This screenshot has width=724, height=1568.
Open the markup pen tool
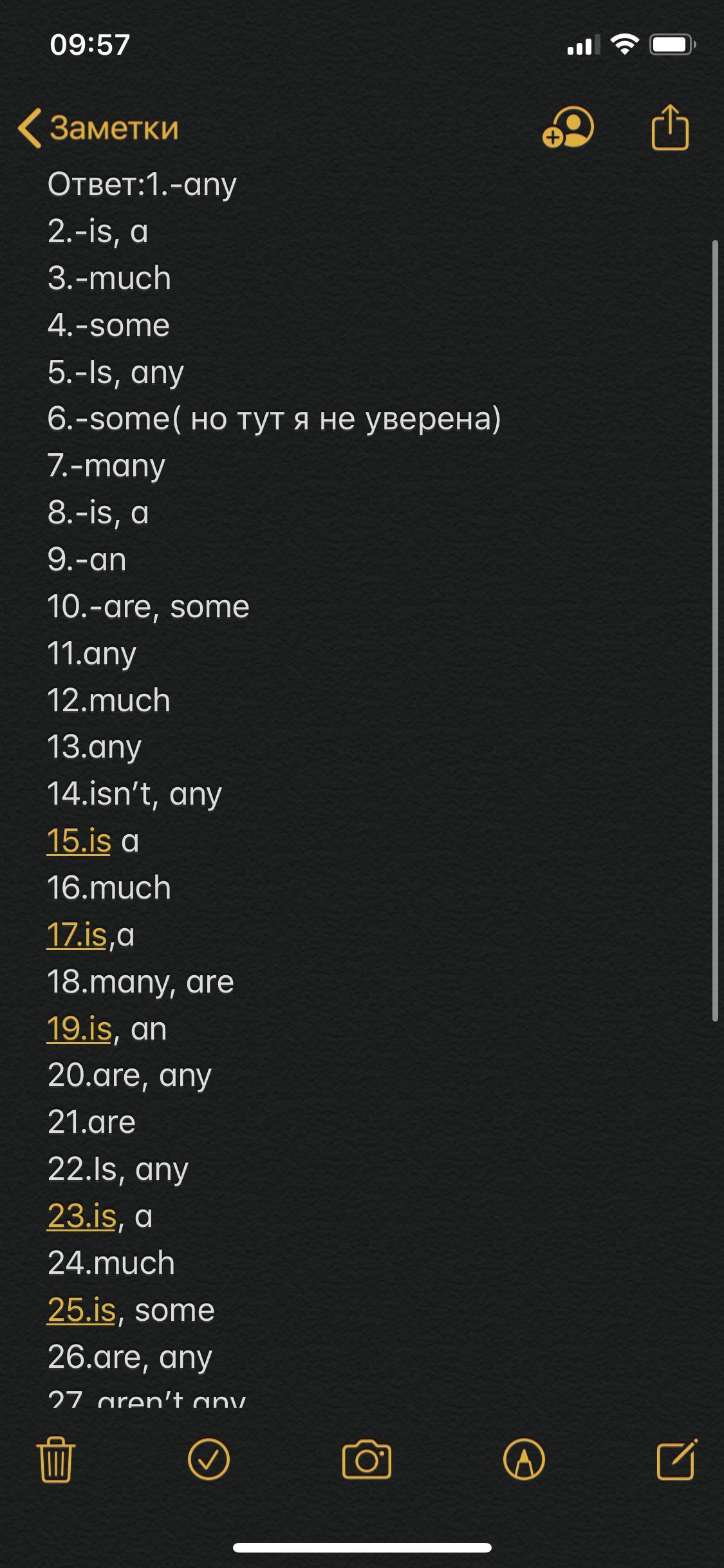pos(524,1459)
